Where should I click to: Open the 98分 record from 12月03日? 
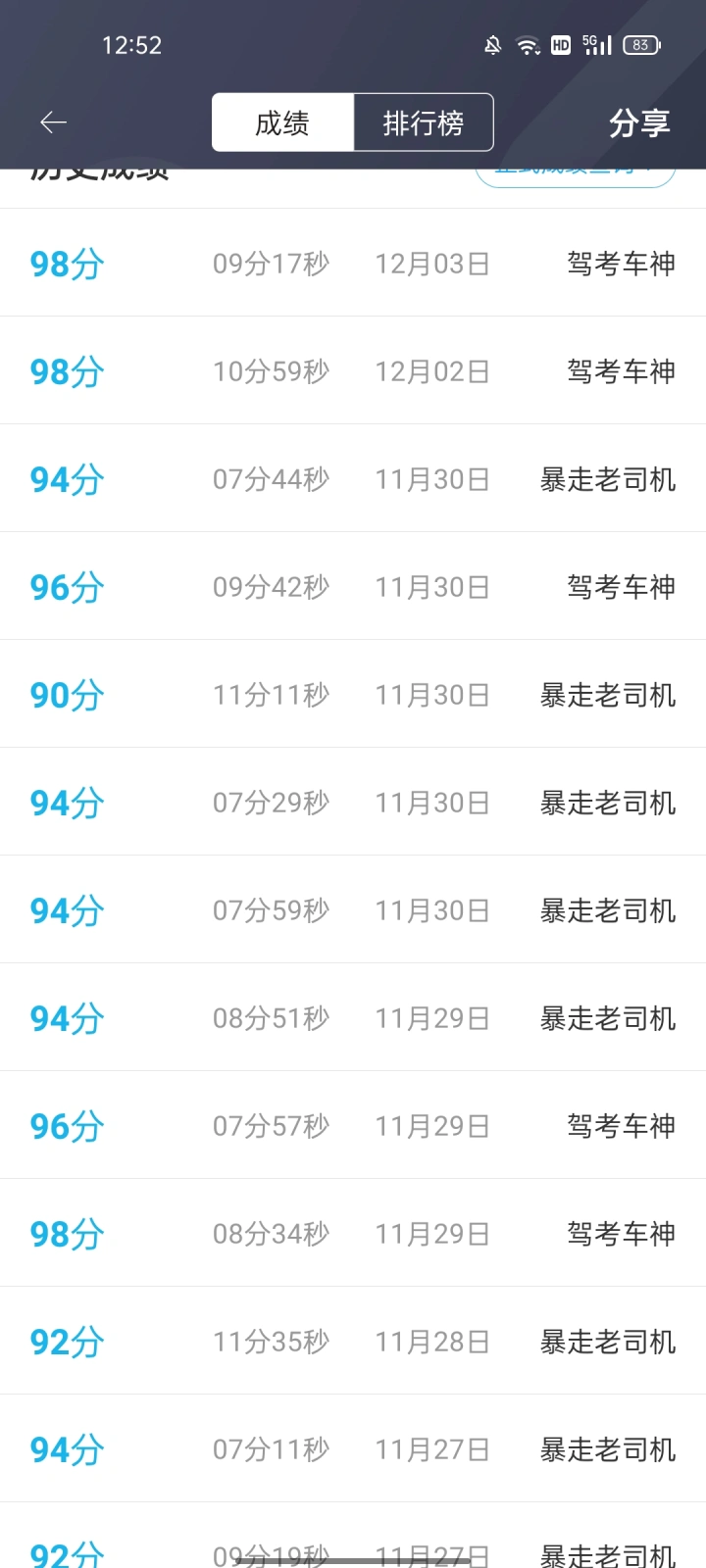click(x=353, y=263)
